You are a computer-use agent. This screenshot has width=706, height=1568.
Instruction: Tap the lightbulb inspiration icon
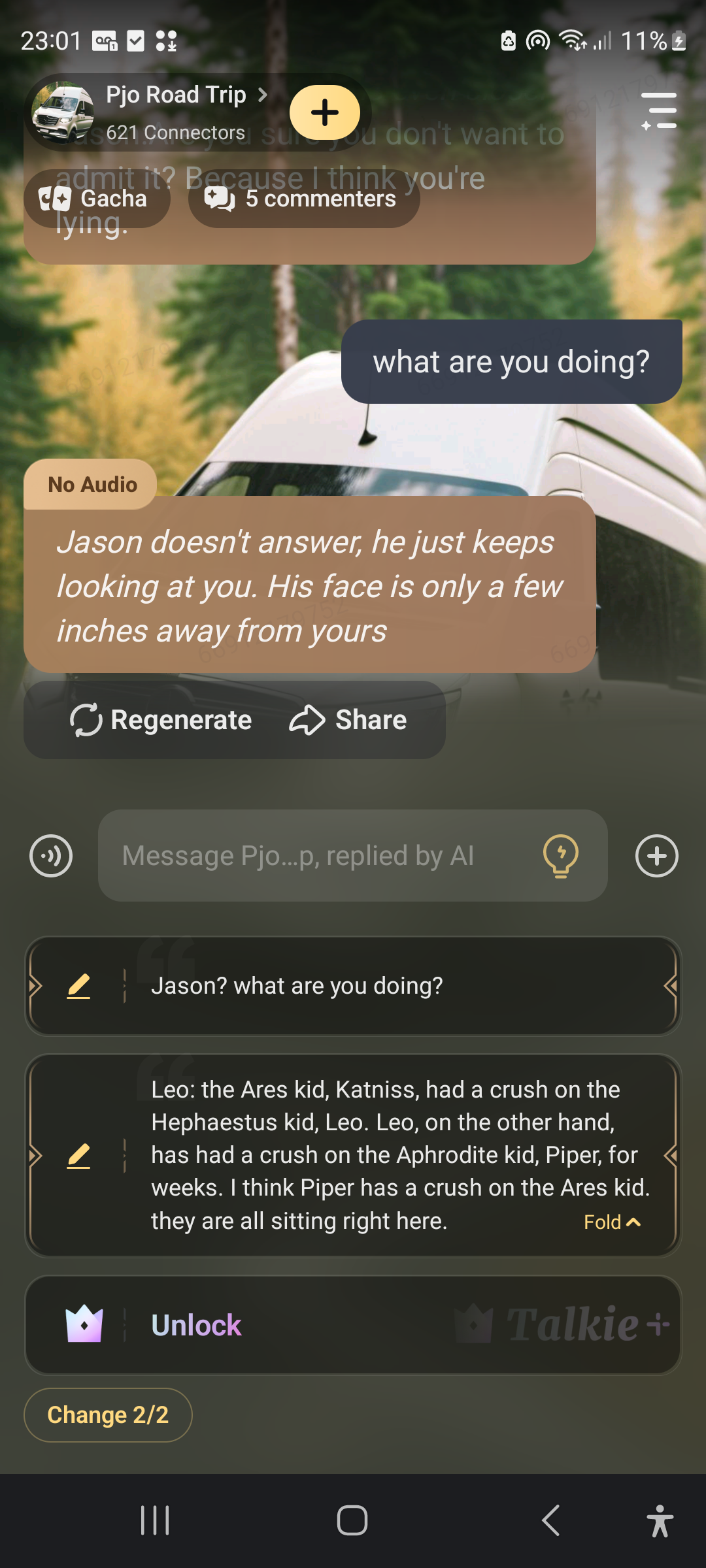click(x=561, y=856)
